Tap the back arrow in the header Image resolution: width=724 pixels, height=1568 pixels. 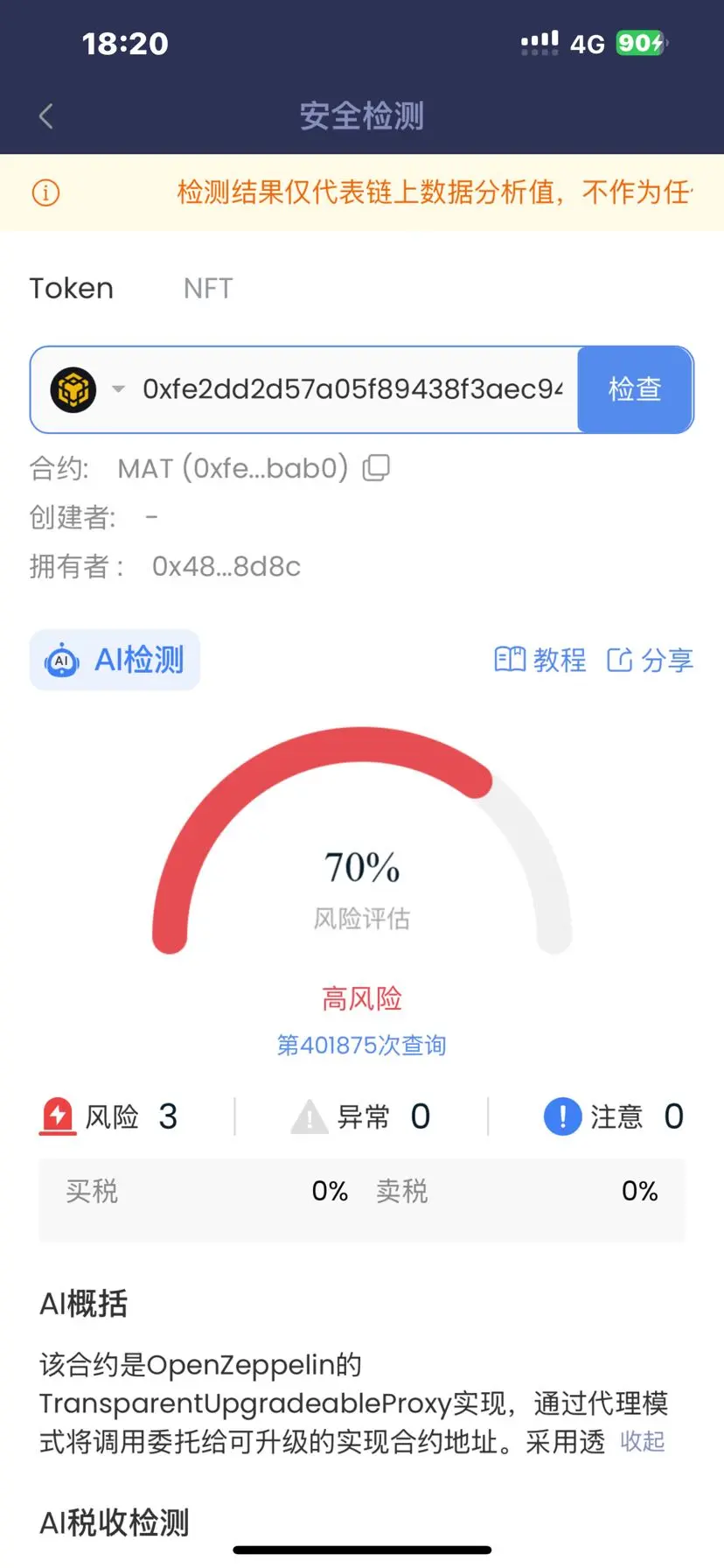pos(45,115)
